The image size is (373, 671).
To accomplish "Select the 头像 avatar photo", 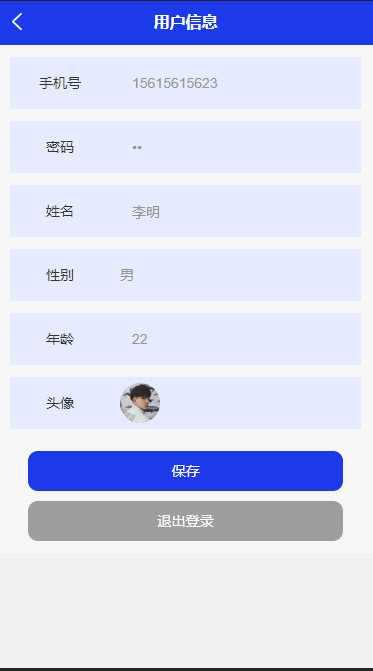I will [x=140, y=403].
